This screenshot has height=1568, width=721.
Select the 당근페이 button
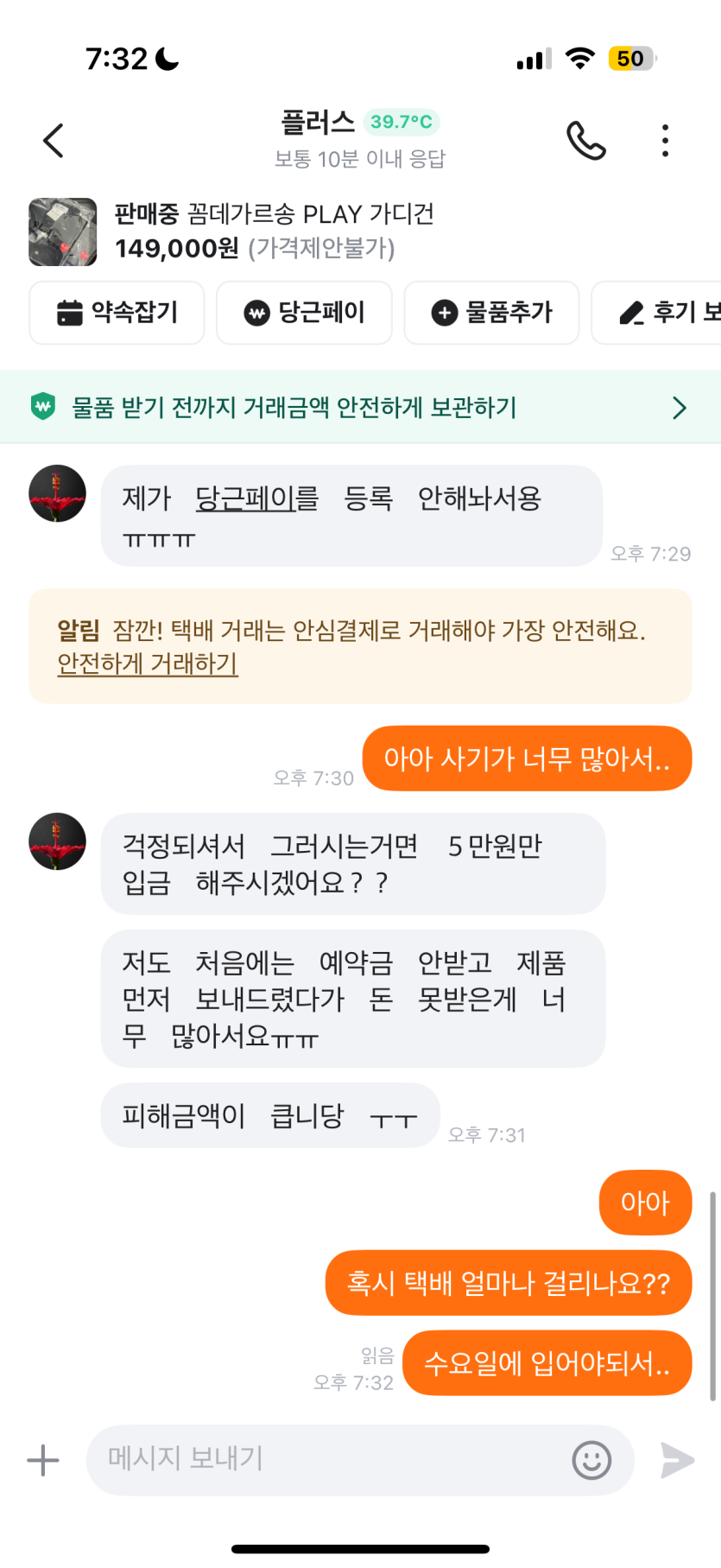(305, 312)
